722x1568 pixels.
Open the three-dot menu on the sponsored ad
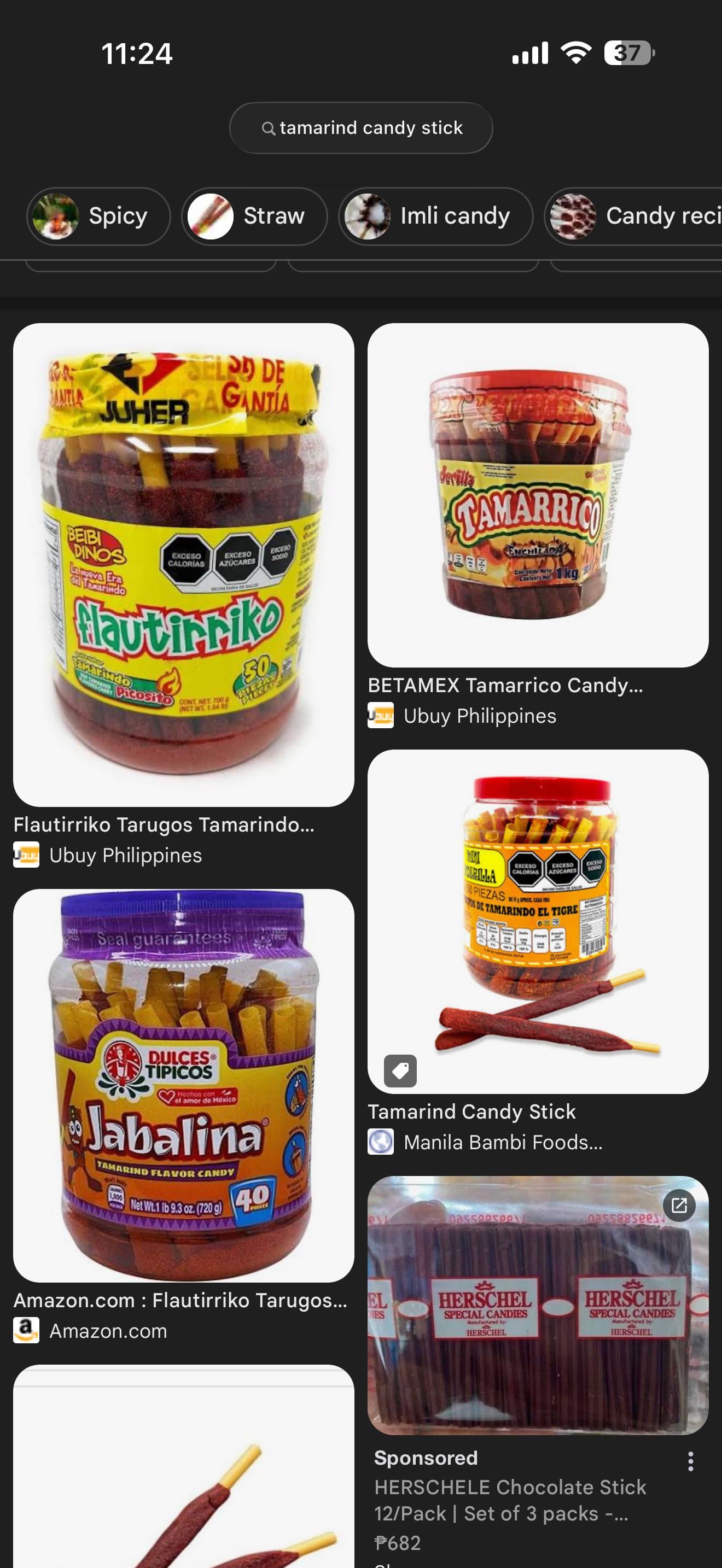690,1461
